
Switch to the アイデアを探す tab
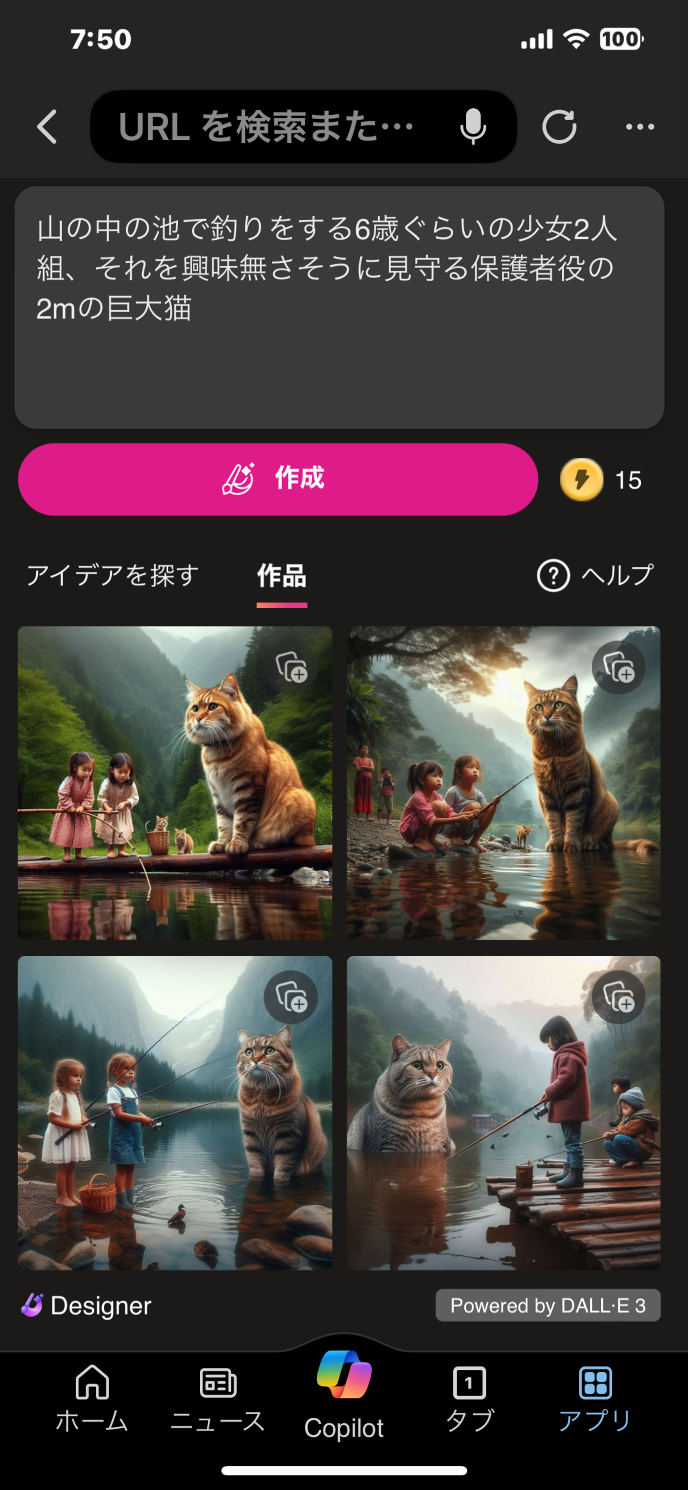click(113, 575)
